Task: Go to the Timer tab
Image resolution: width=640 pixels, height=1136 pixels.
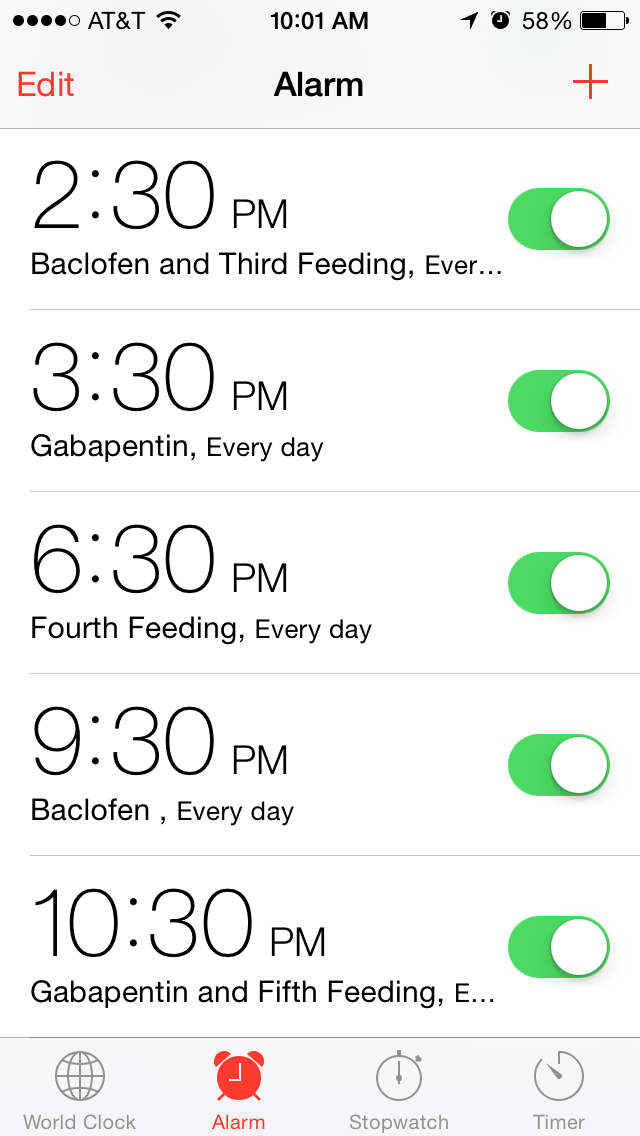Action: click(x=559, y=1090)
